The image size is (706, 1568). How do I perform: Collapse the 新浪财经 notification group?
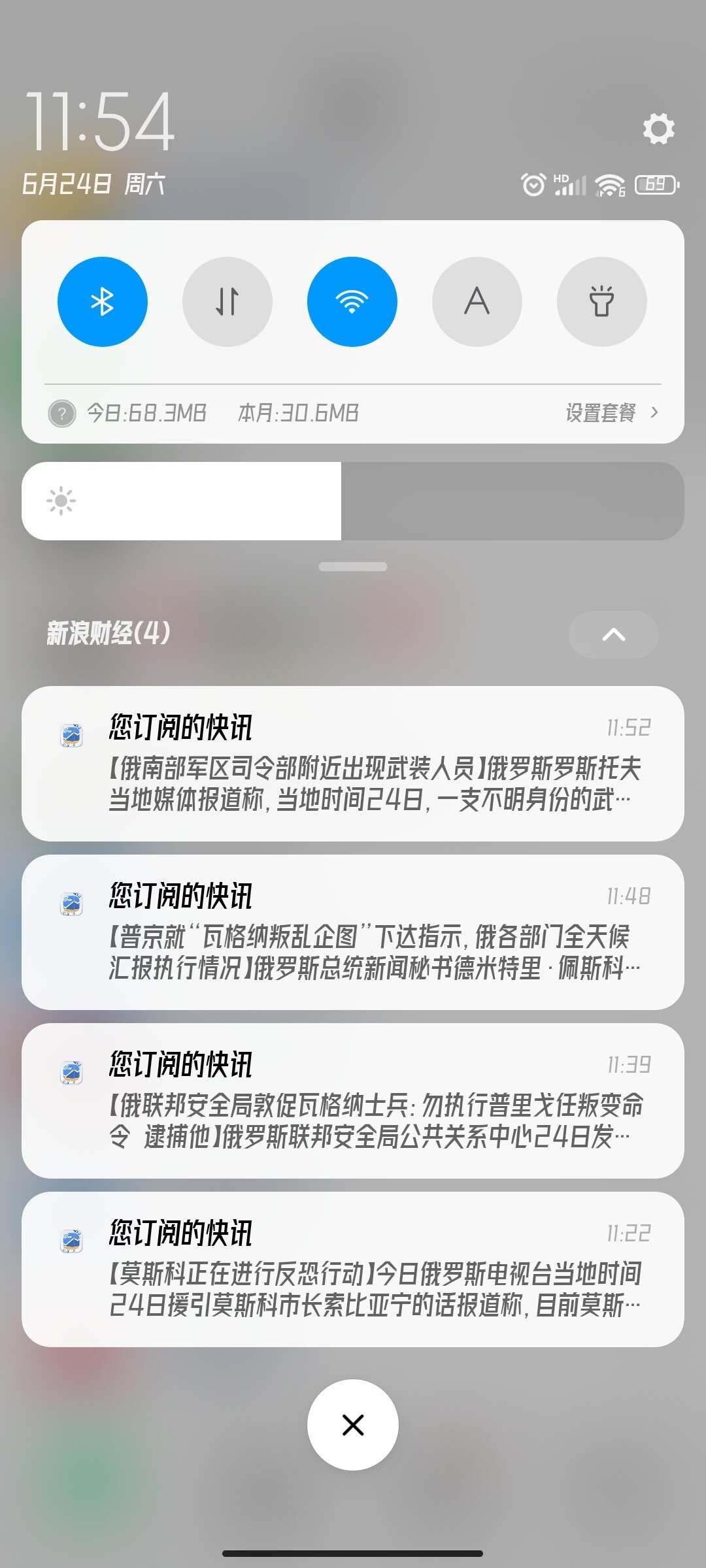613,634
